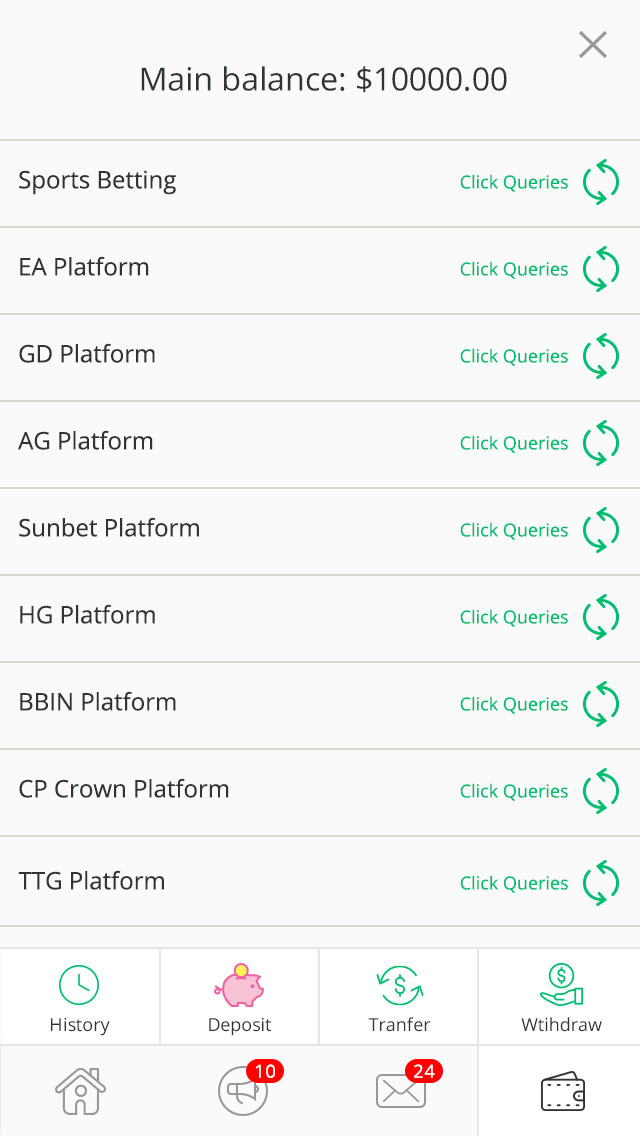640x1136 pixels.
Task: Query the AG Platform balance
Action: point(514,443)
